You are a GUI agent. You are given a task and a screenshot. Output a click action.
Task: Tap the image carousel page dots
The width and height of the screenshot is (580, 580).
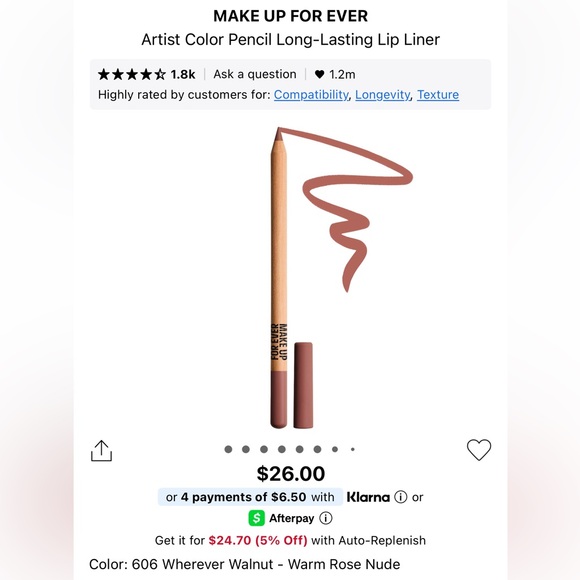(x=290, y=449)
